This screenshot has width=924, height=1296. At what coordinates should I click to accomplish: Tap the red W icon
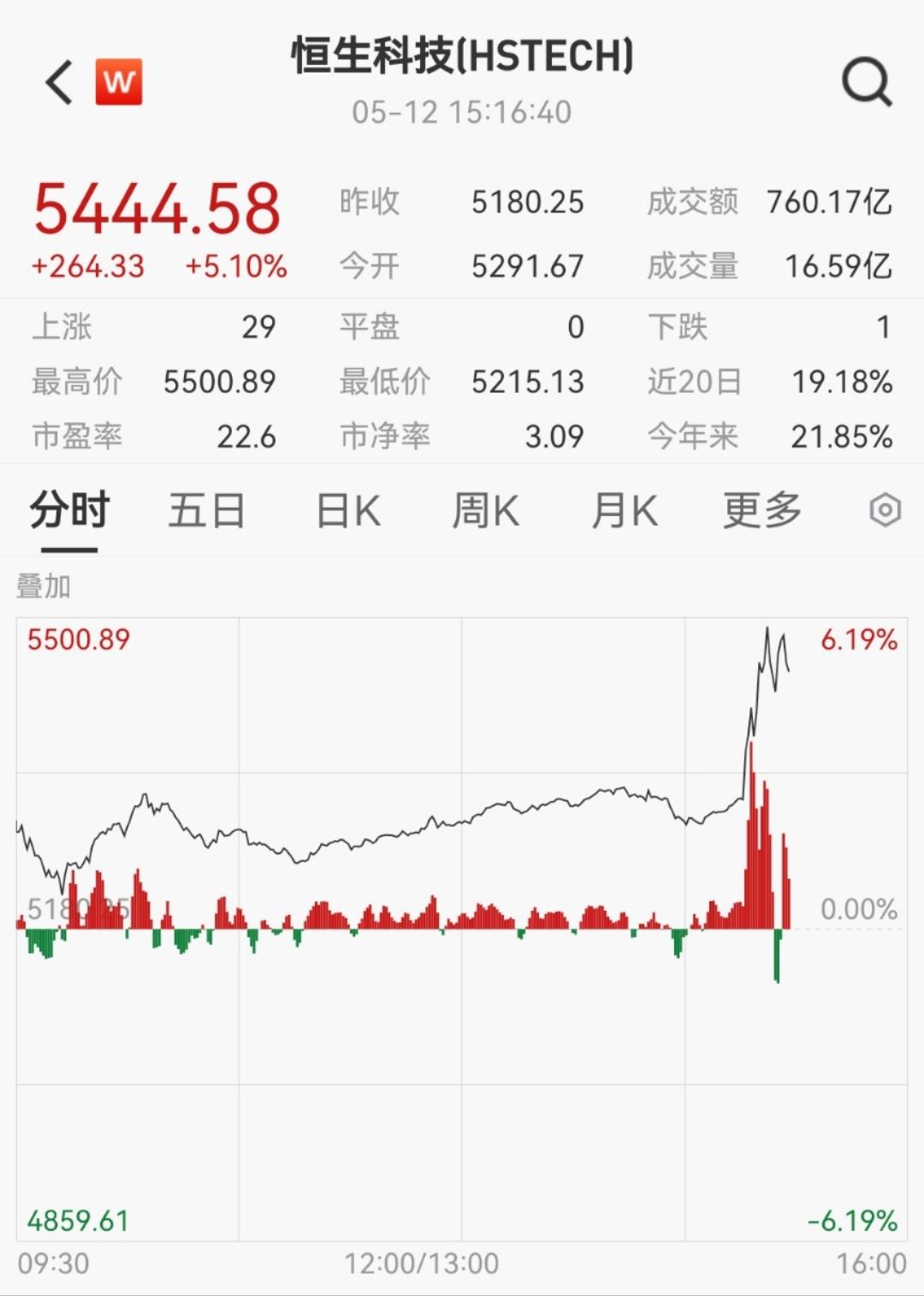[x=119, y=82]
